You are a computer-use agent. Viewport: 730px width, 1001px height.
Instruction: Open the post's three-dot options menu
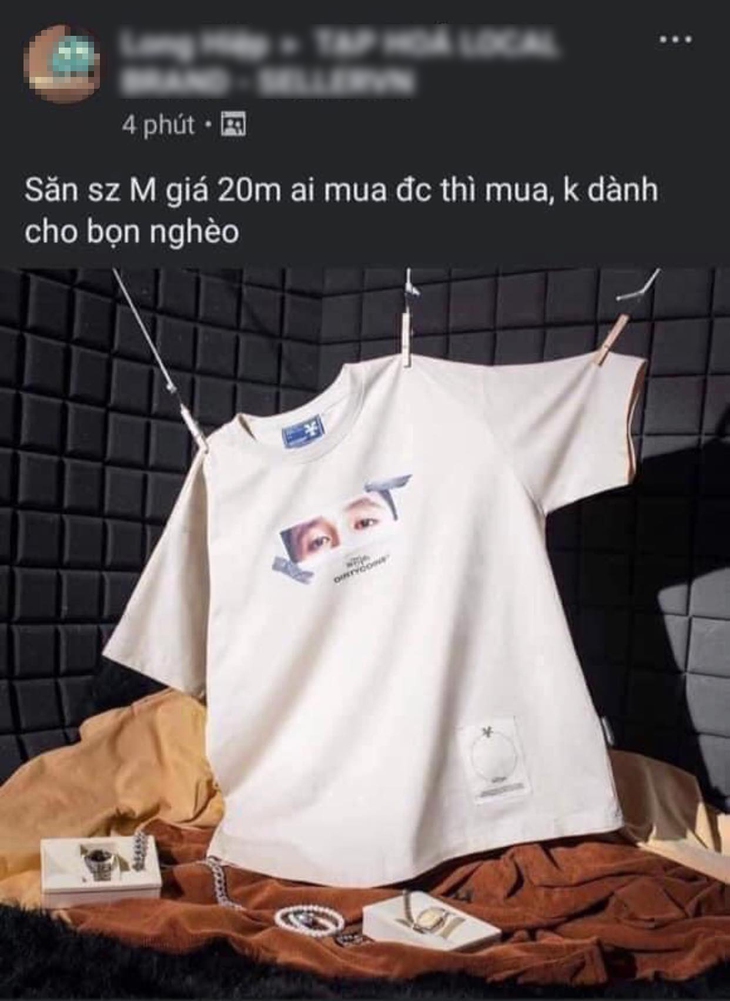[x=676, y=41]
